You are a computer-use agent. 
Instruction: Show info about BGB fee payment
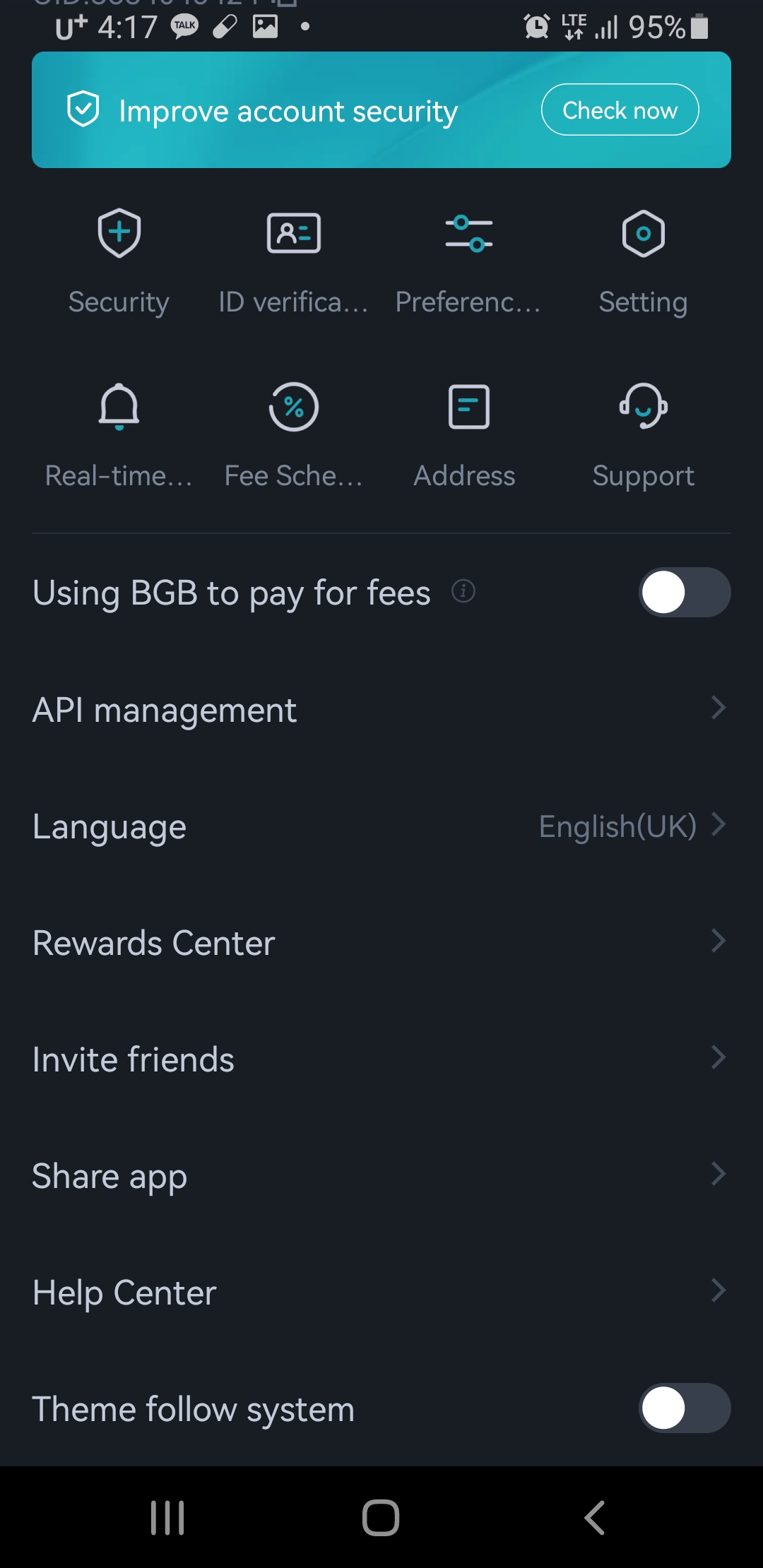click(x=463, y=591)
